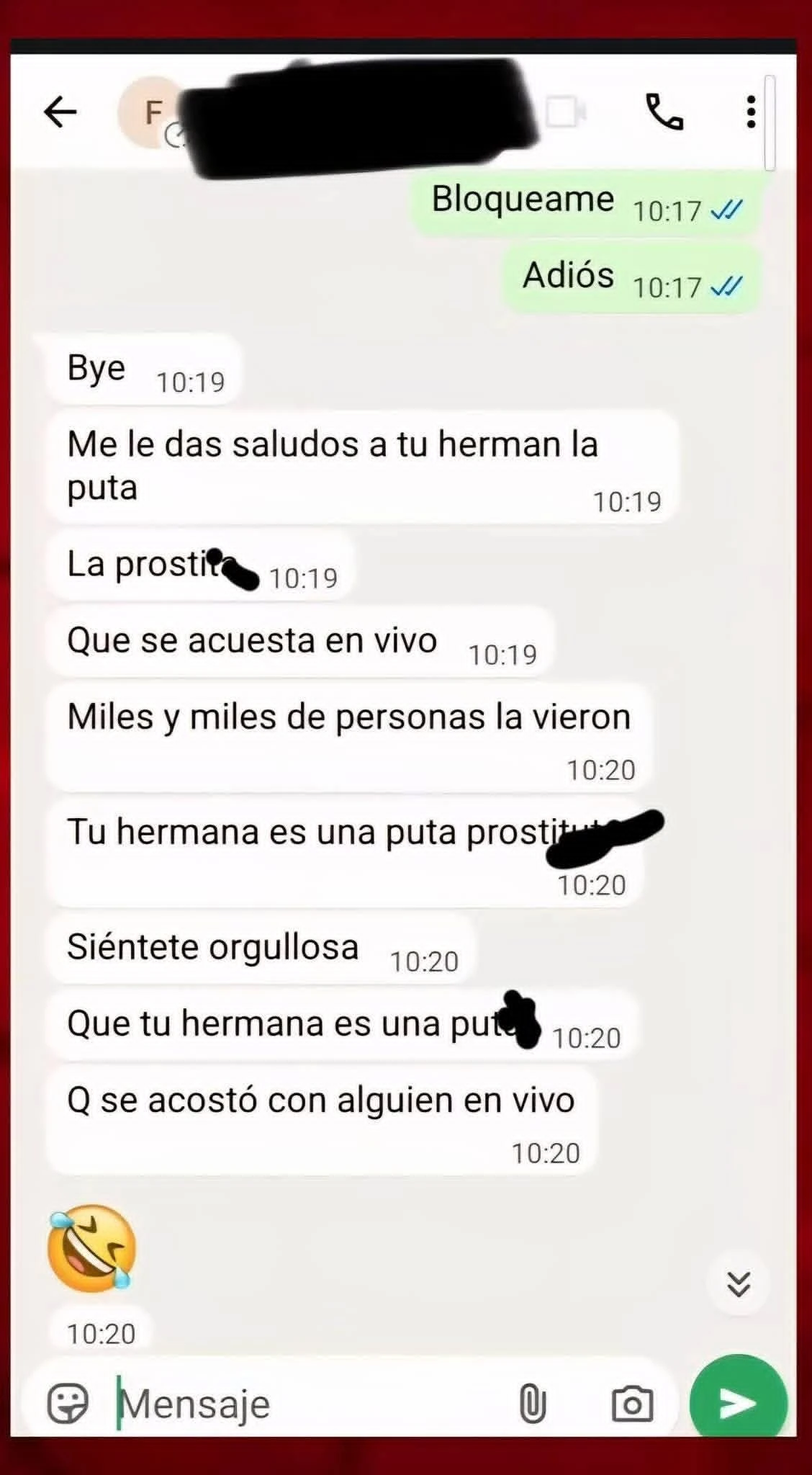This screenshot has height=1475, width=812.
Task: Tap the 10:20 timestamp under the emoji
Action: 99,1334
